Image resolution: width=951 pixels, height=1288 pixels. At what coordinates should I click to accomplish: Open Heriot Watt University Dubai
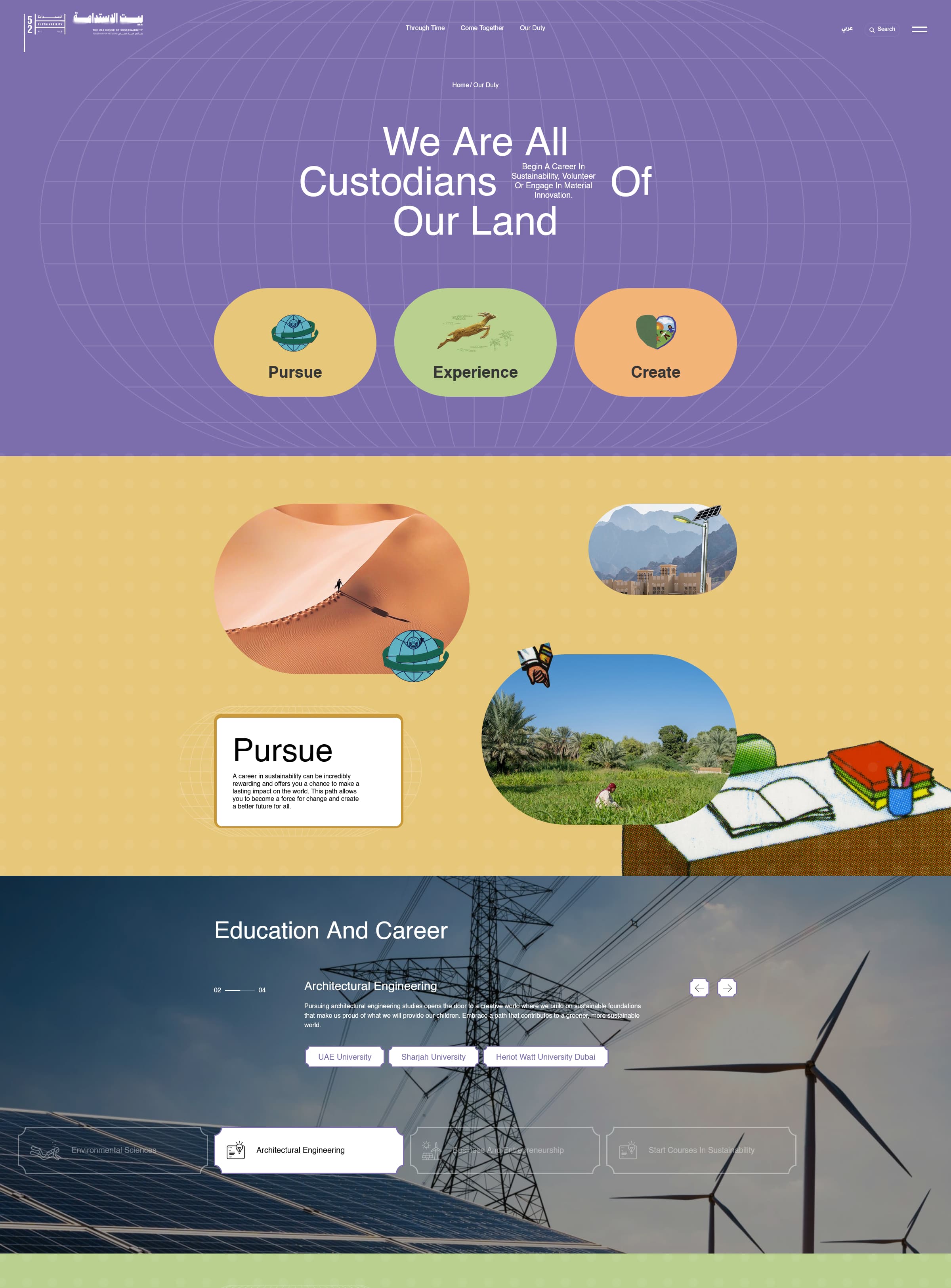545,1057
